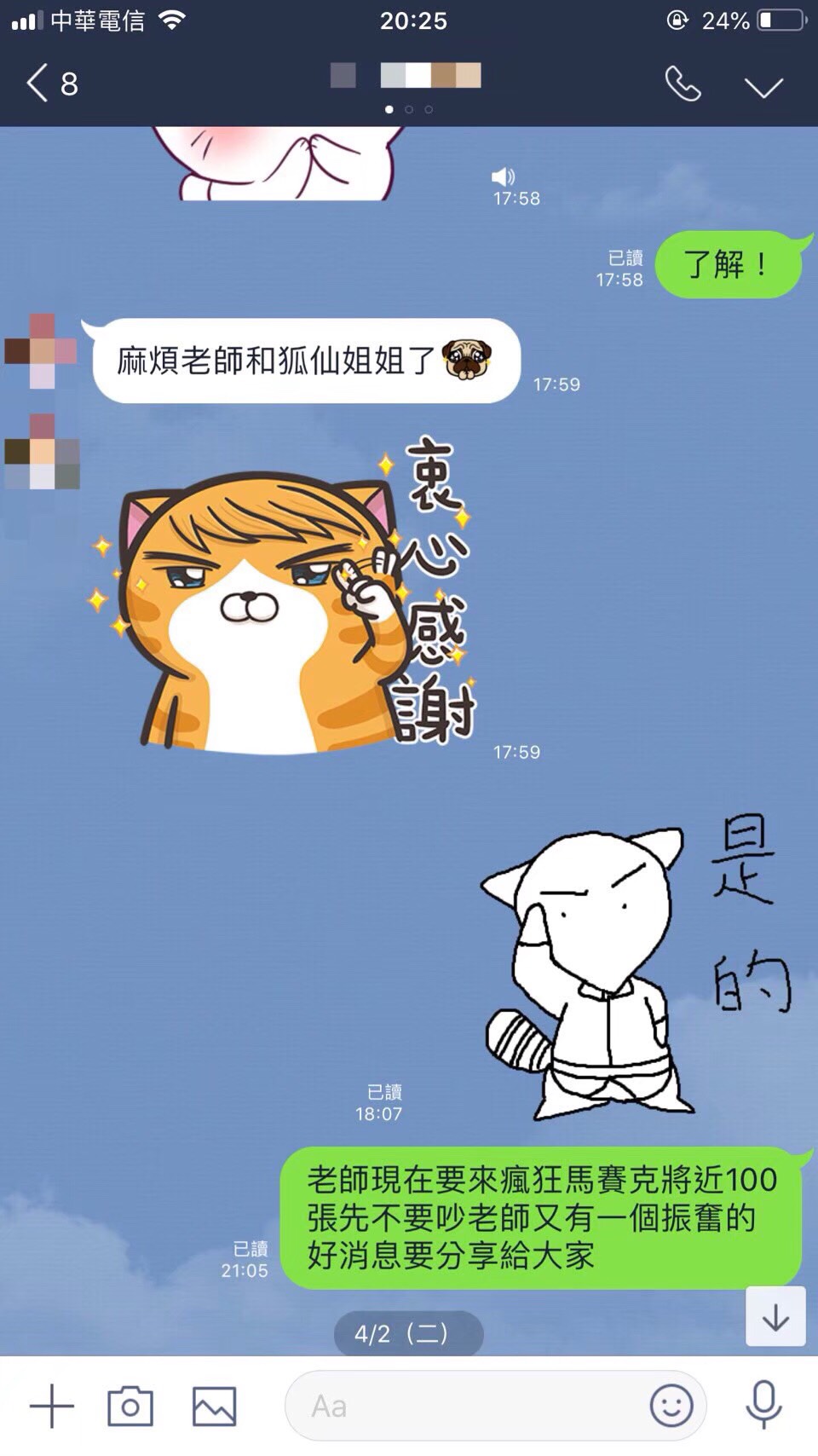Jump to latest messages with down arrow
The height and width of the screenshot is (1456, 818).
tap(775, 1317)
